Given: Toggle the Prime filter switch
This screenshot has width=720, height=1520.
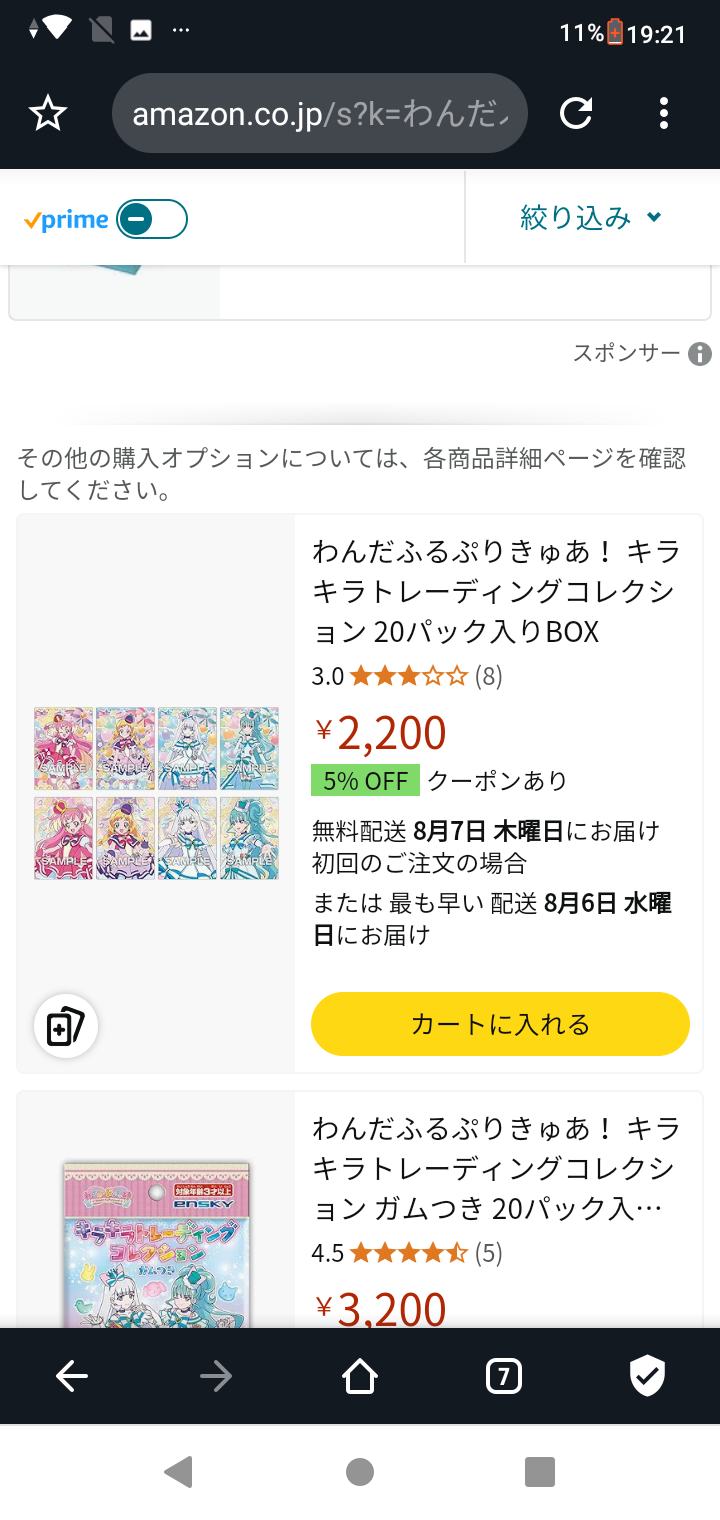Looking at the screenshot, I should click(152, 219).
